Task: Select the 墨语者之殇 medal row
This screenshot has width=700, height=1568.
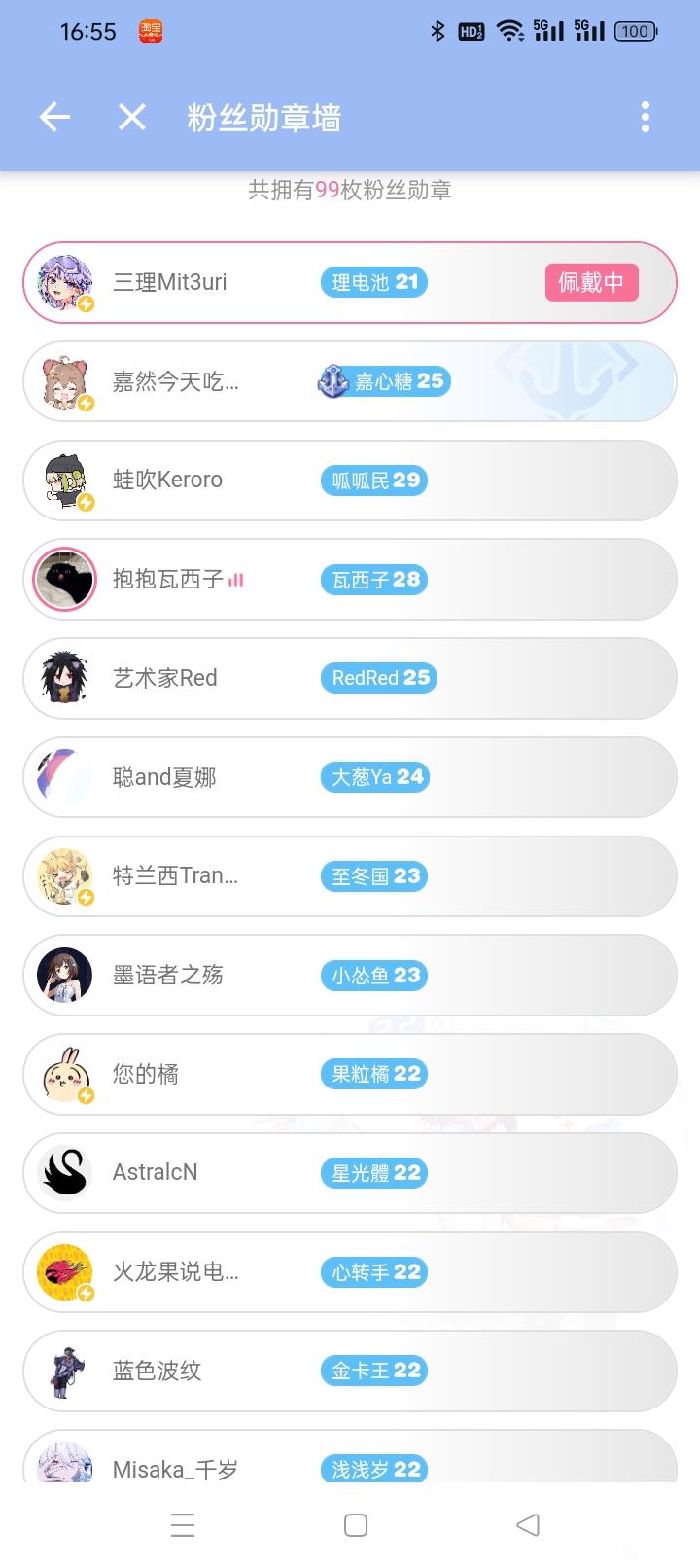Action: (x=350, y=975)
